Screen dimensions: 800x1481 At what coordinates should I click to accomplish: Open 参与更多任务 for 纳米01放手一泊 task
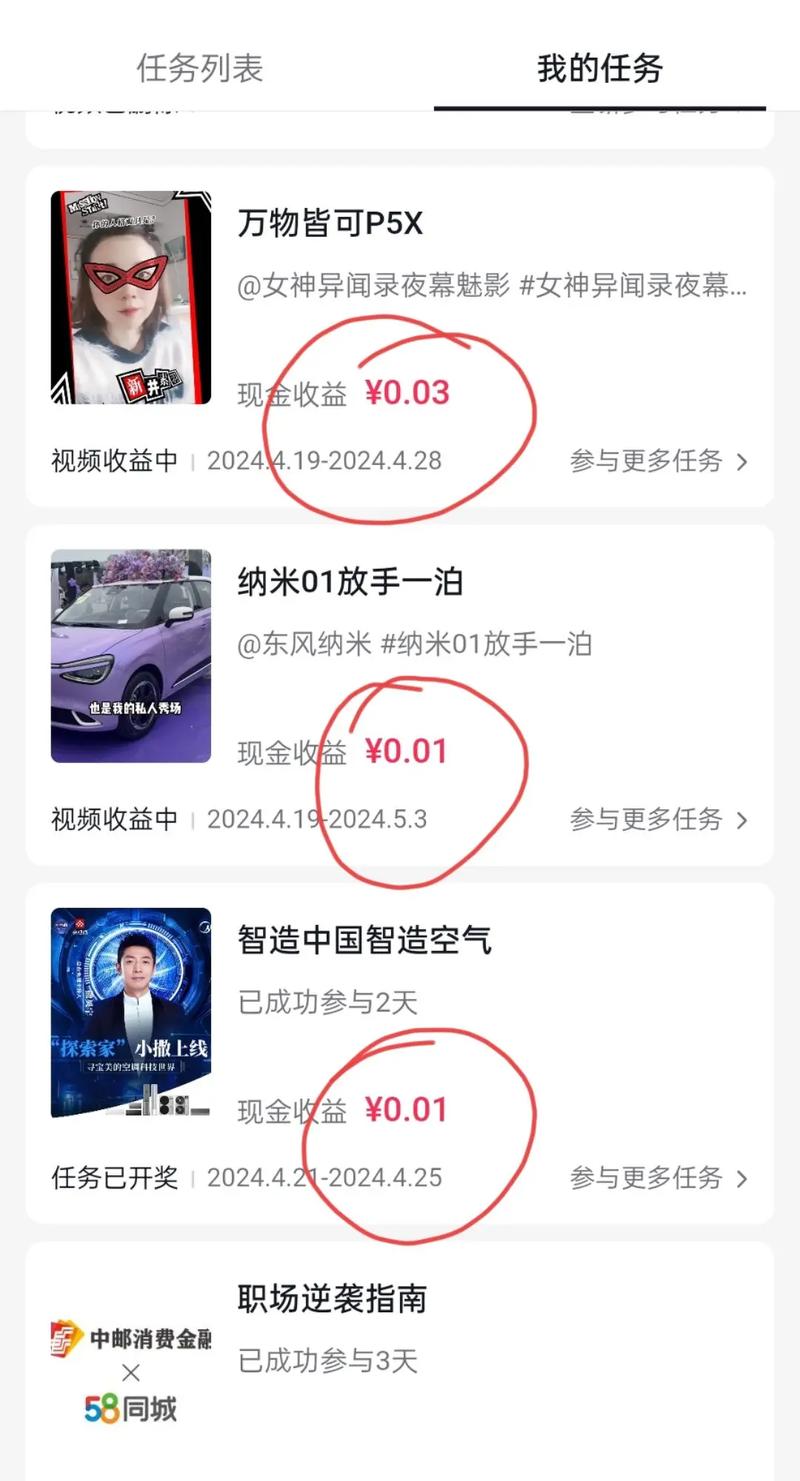[x=648, y=819]
